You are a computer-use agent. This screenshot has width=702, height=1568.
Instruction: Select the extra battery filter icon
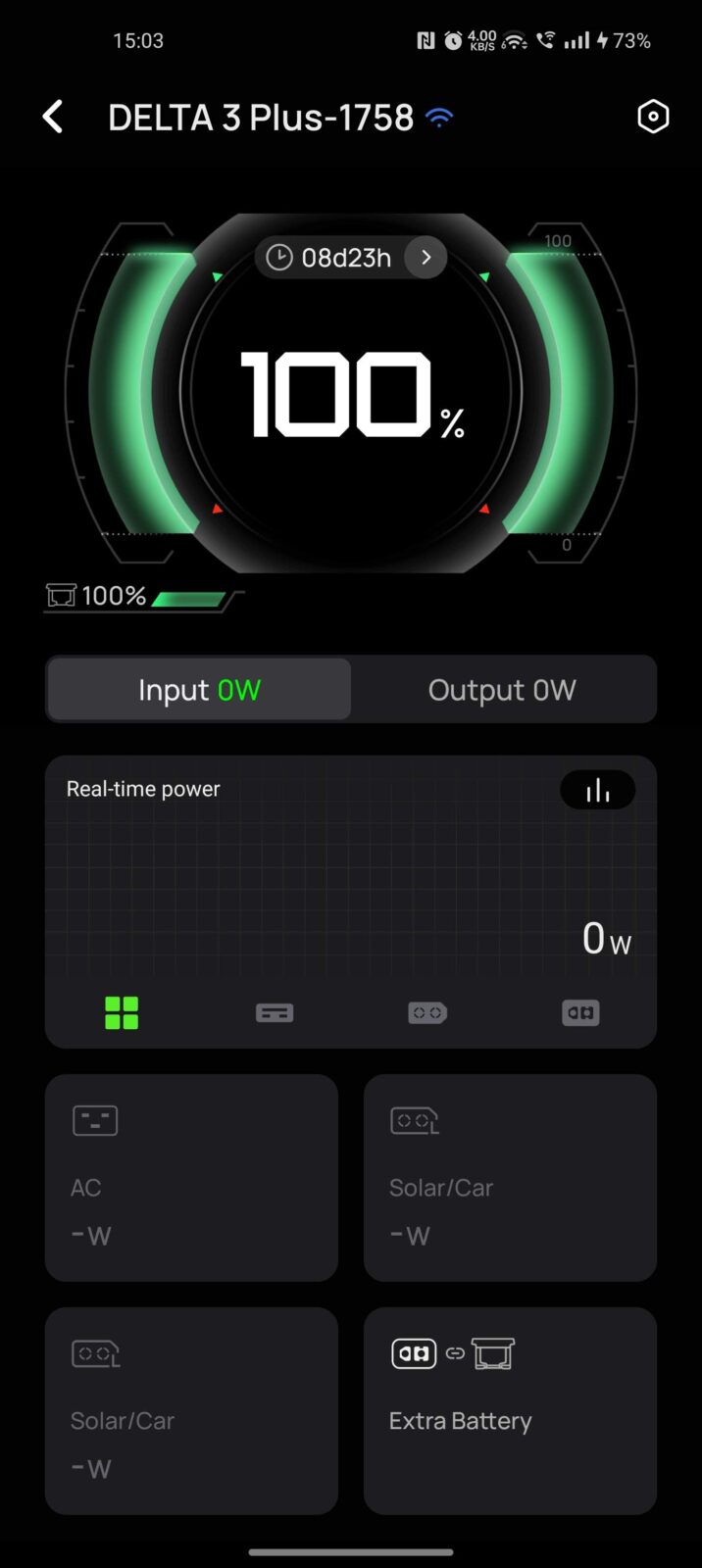(580, 1013)
